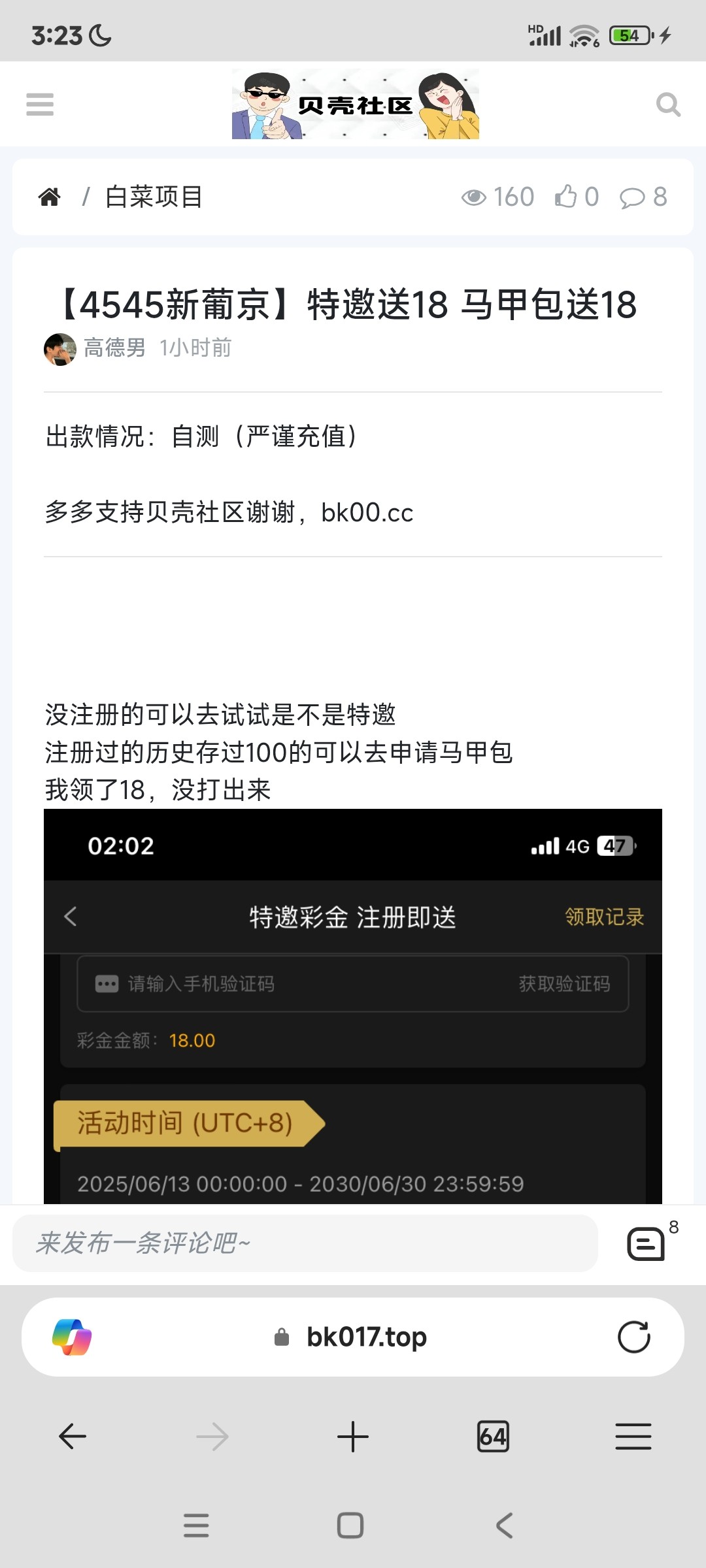Reload the page with refresh icon
This screenshot has height=1568, width=706.
(633, 1337)
